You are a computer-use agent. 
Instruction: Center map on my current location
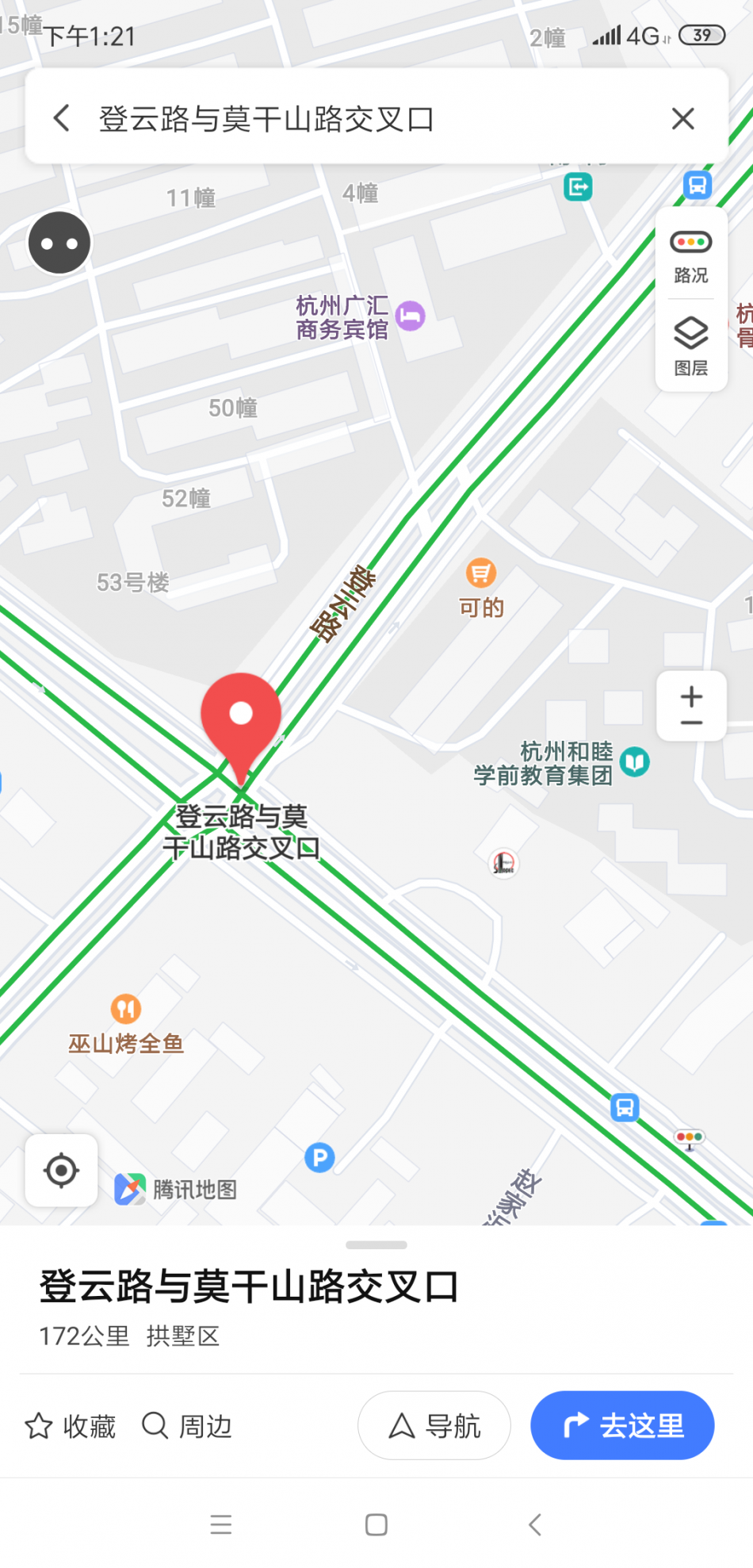(61, 1170)
